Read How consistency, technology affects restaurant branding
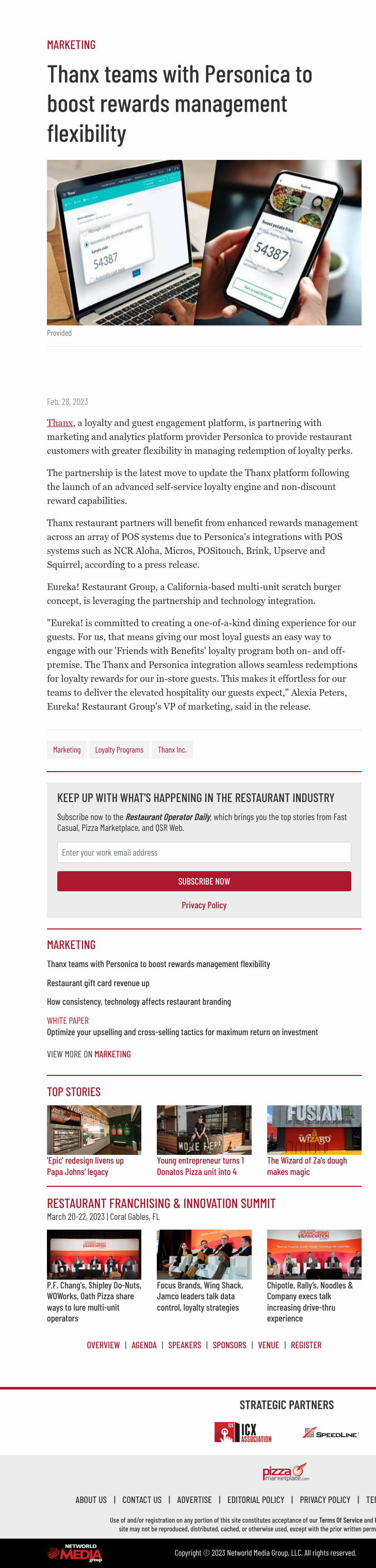 click(x=139, y=1001)
